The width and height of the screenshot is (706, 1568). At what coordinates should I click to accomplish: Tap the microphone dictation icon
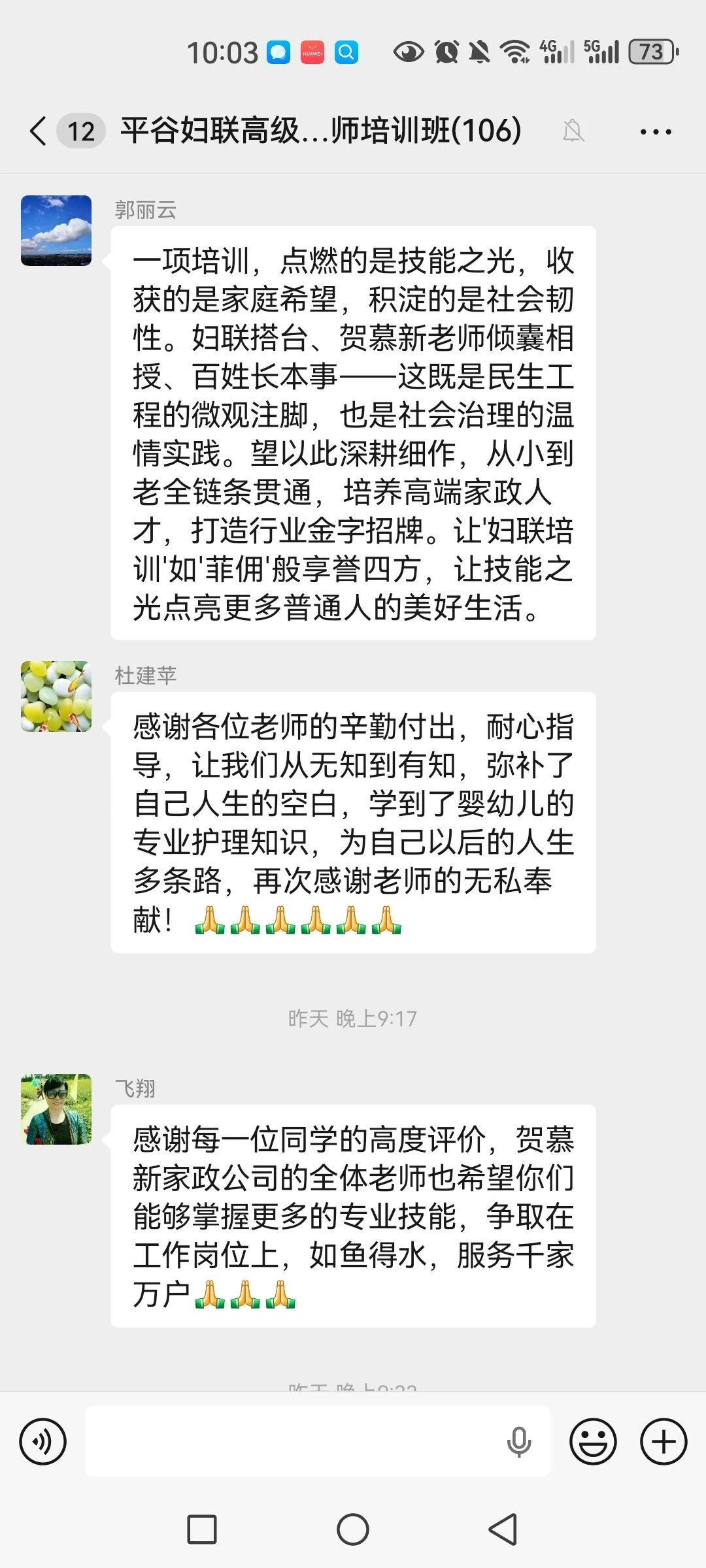tap(519, 1442)
